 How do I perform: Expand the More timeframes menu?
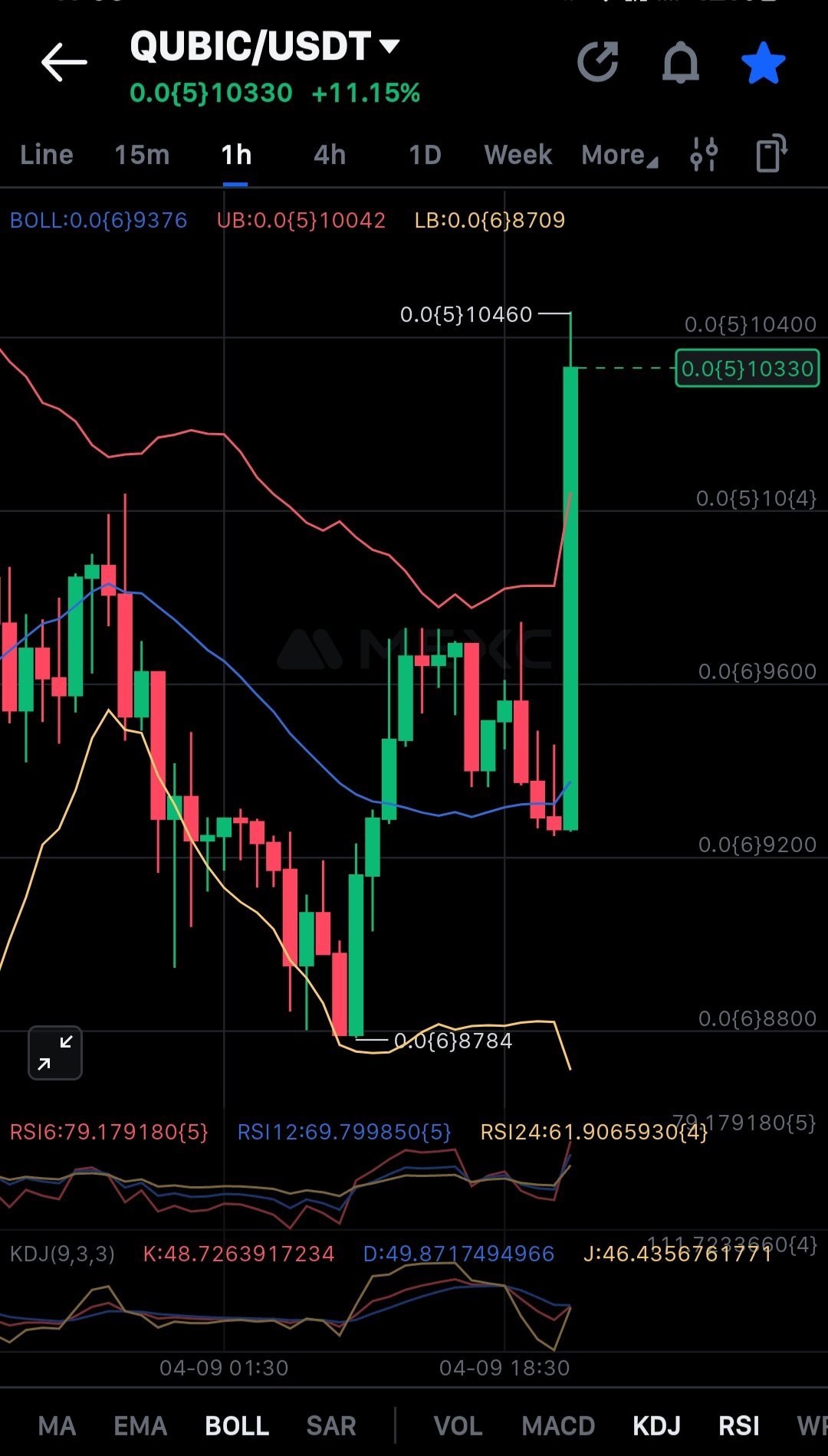619,155
